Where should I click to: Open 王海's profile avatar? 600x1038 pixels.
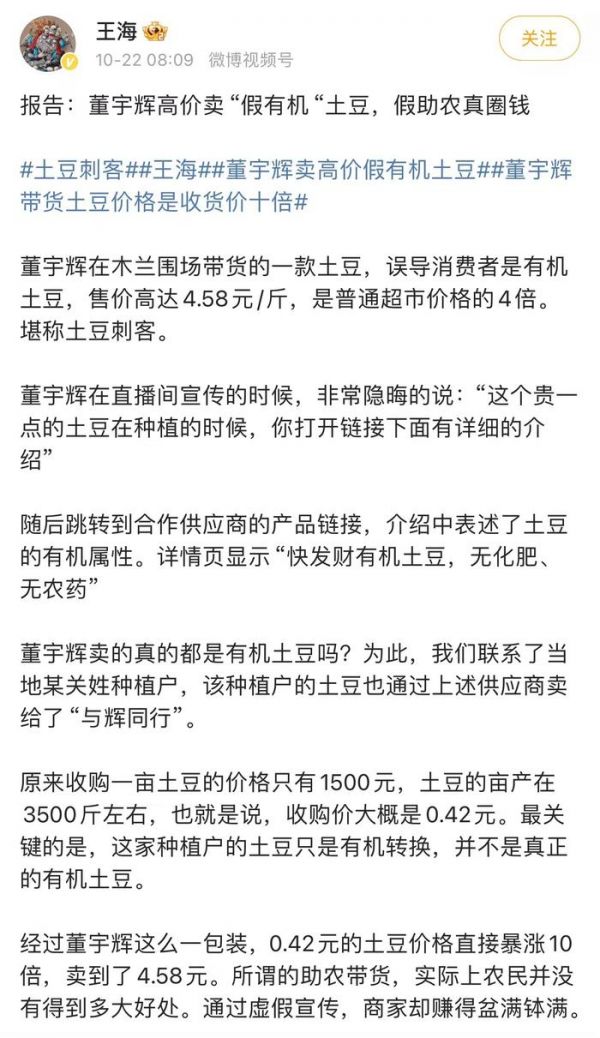[49, 42]
